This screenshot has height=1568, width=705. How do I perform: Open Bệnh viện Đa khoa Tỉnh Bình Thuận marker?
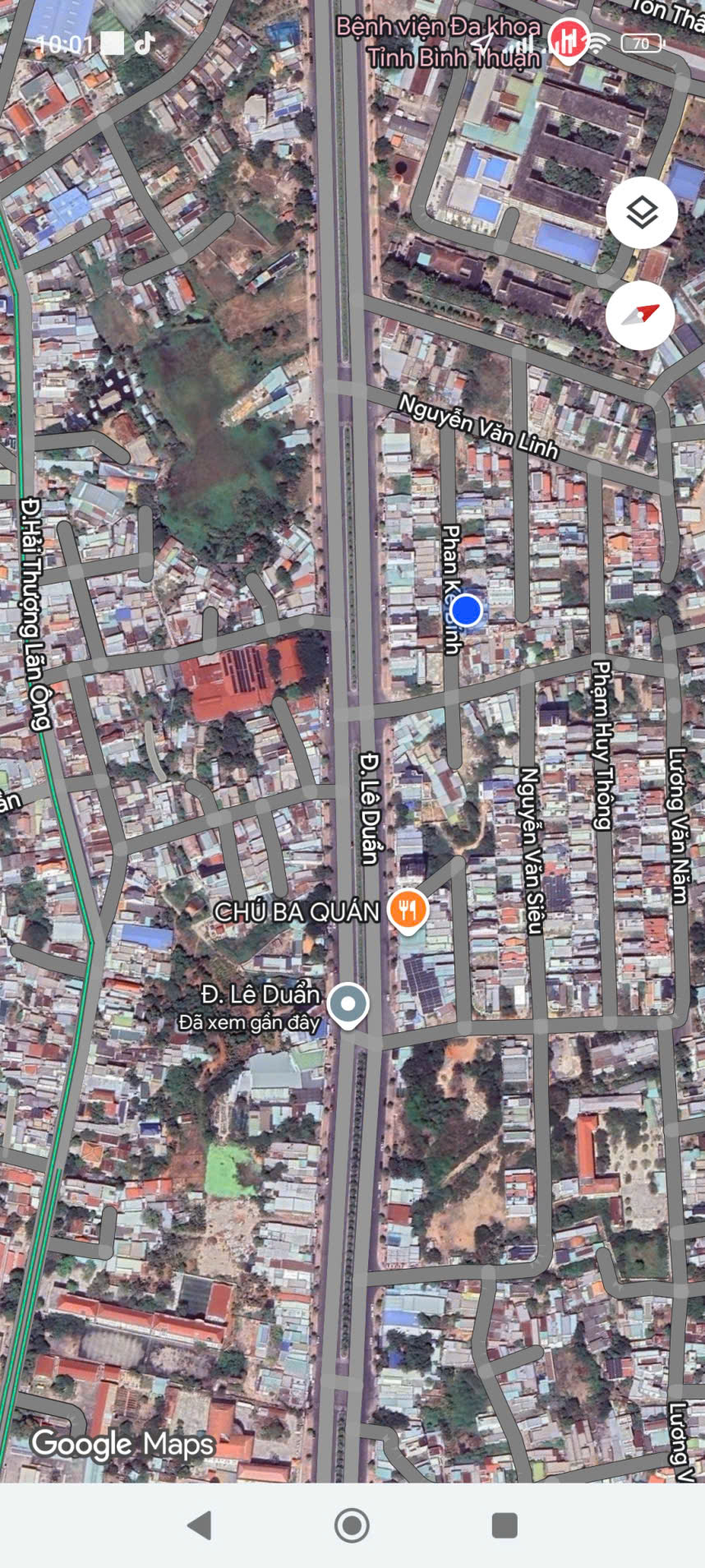[x=567, y=39]
